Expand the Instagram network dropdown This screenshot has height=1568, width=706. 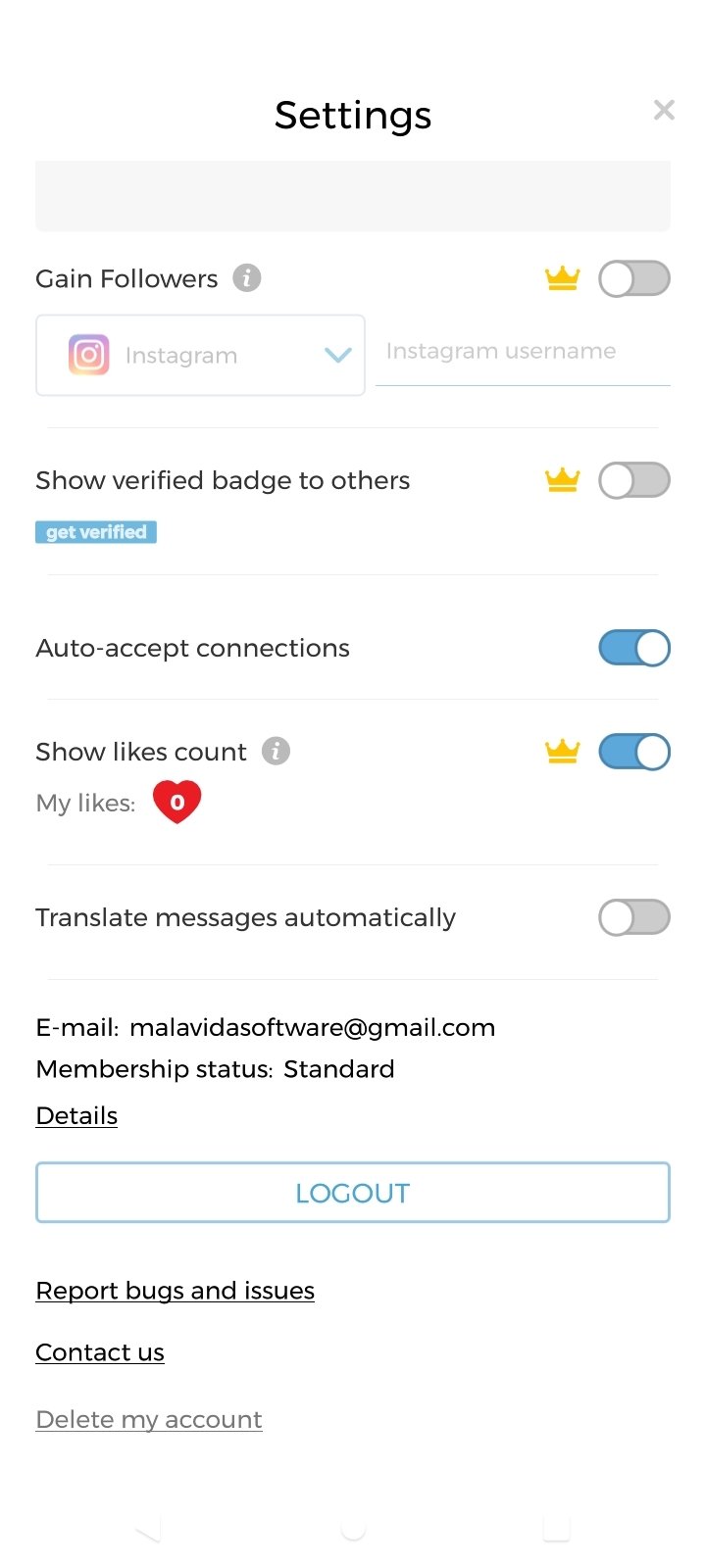[x=200, y=355]
